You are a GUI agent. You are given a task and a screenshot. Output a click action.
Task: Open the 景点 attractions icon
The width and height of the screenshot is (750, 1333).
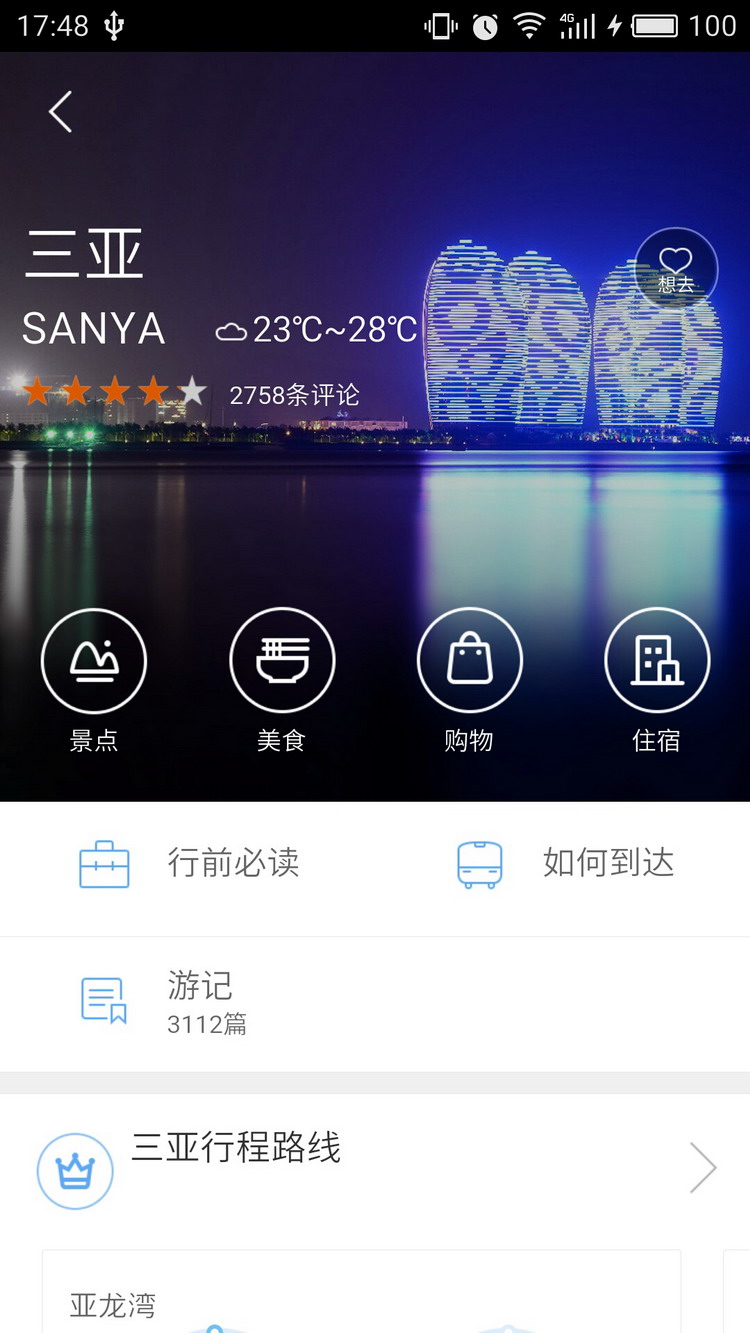click(94, 661)
